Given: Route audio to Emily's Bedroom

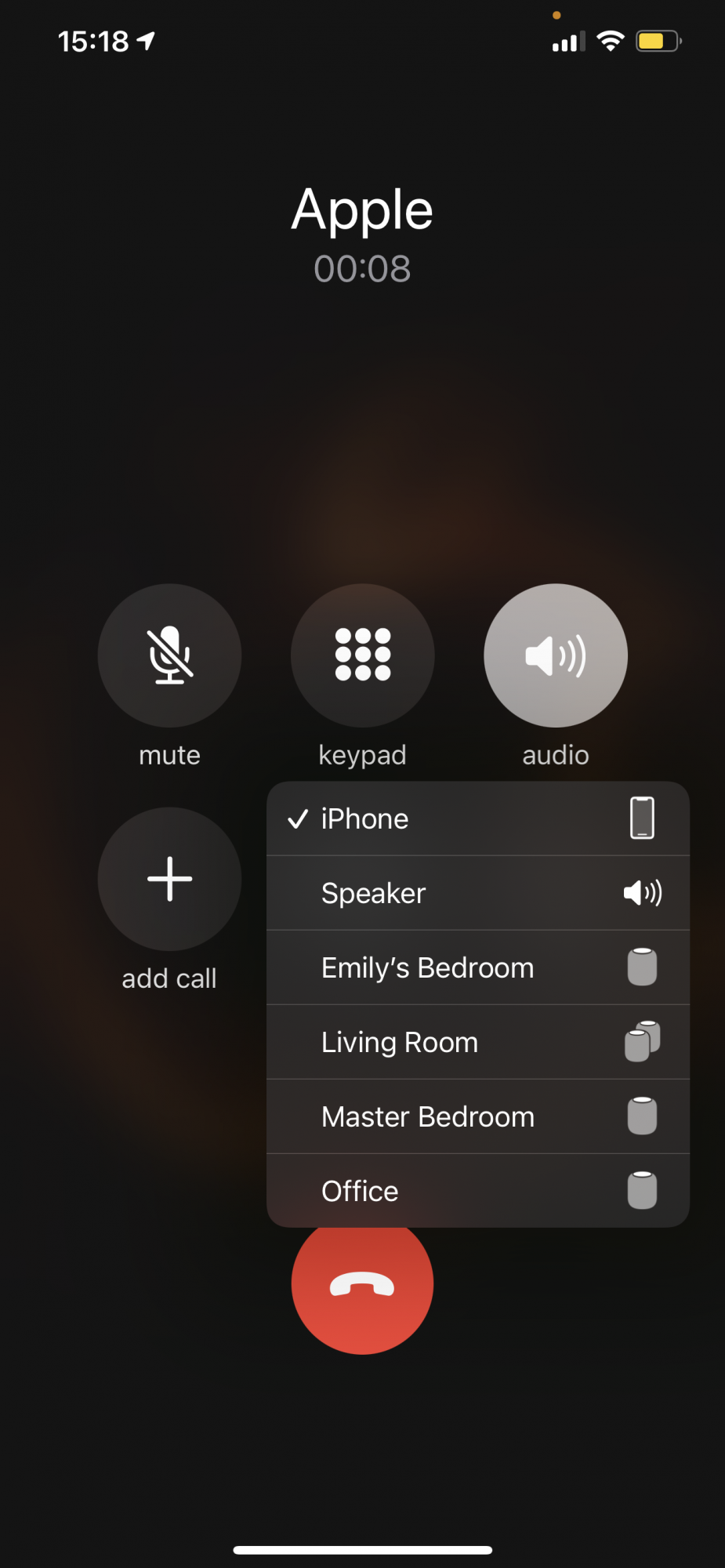Looking at the screenshot, I should [477, 967].
